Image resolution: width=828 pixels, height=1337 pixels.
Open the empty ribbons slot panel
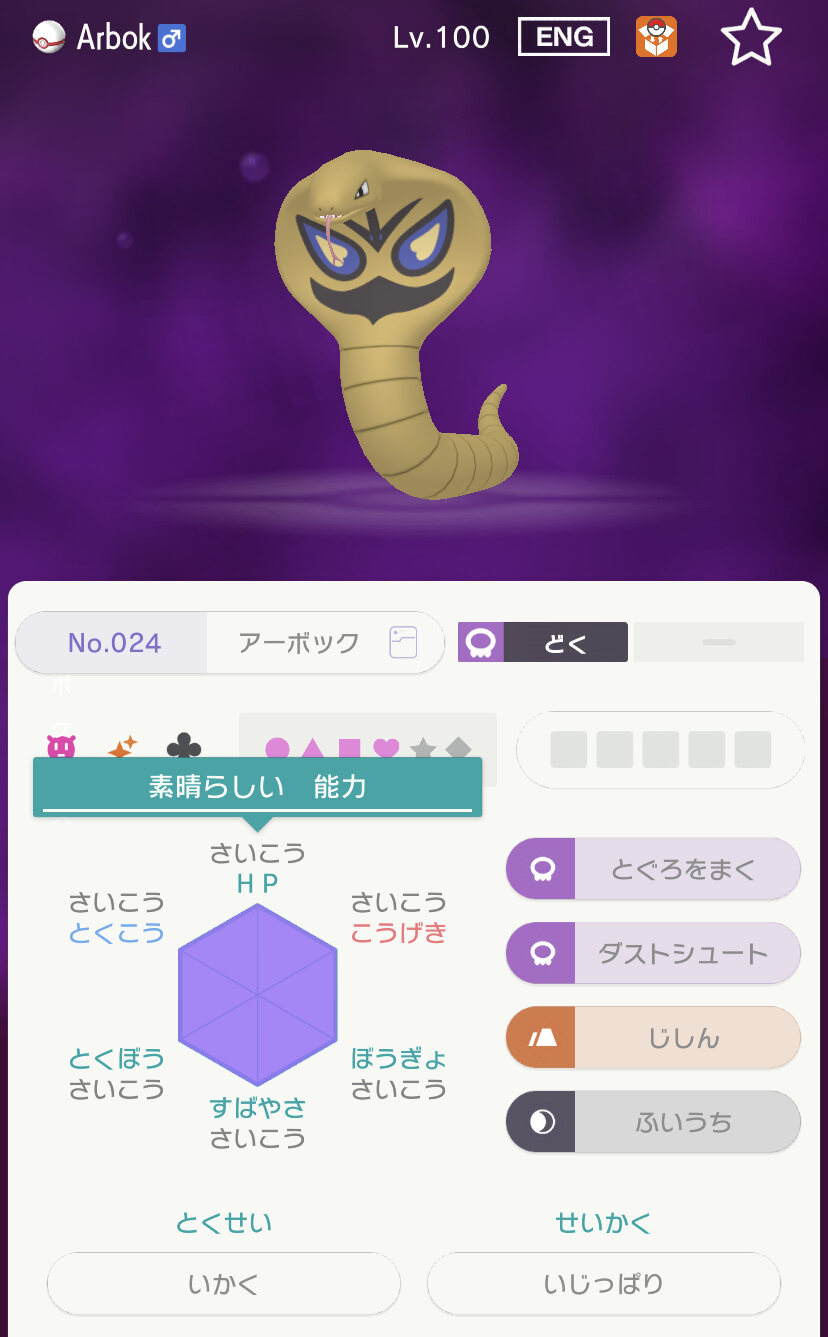[660, 749]
